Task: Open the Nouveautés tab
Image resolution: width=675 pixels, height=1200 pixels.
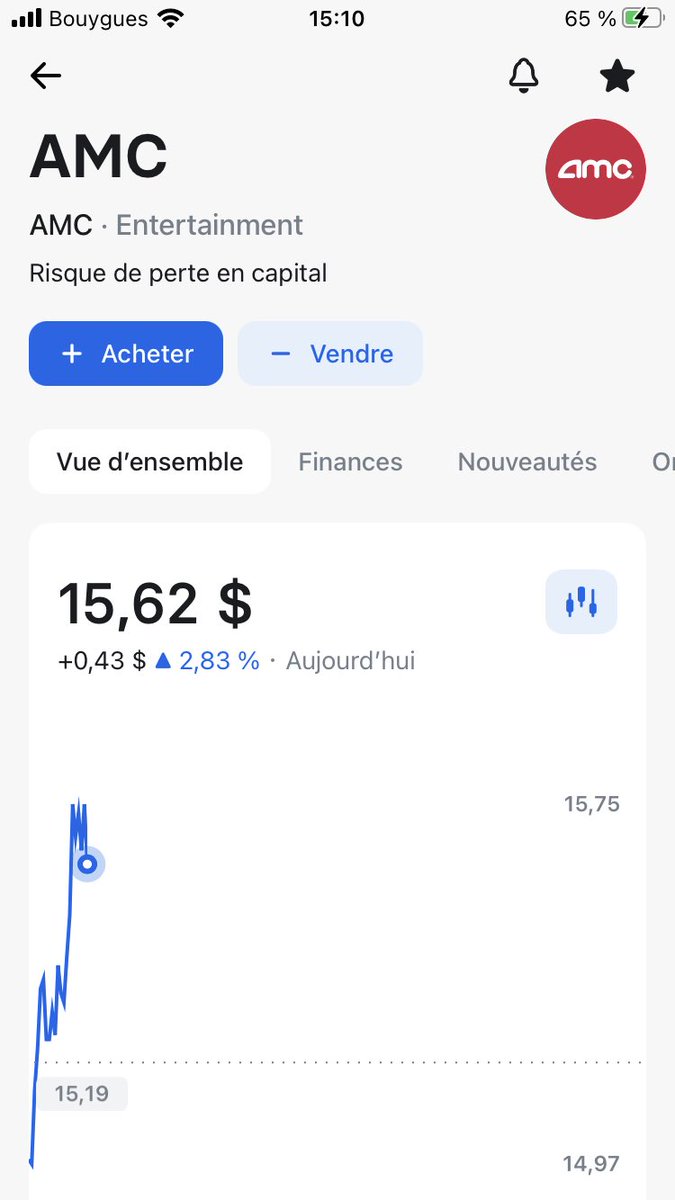Action: (527, 462)
